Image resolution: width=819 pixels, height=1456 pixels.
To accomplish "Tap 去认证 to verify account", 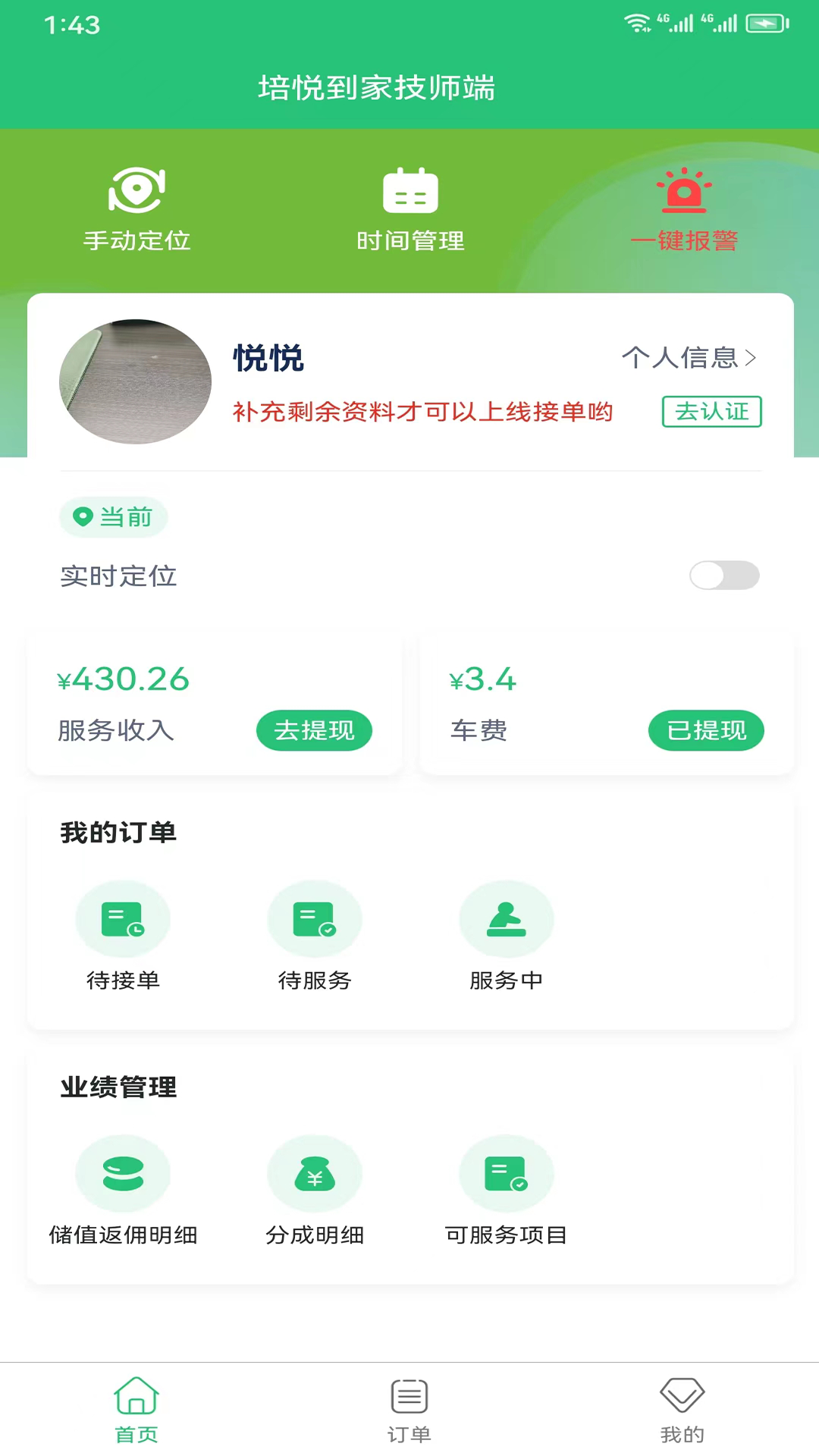I will (x=711, y=412).
